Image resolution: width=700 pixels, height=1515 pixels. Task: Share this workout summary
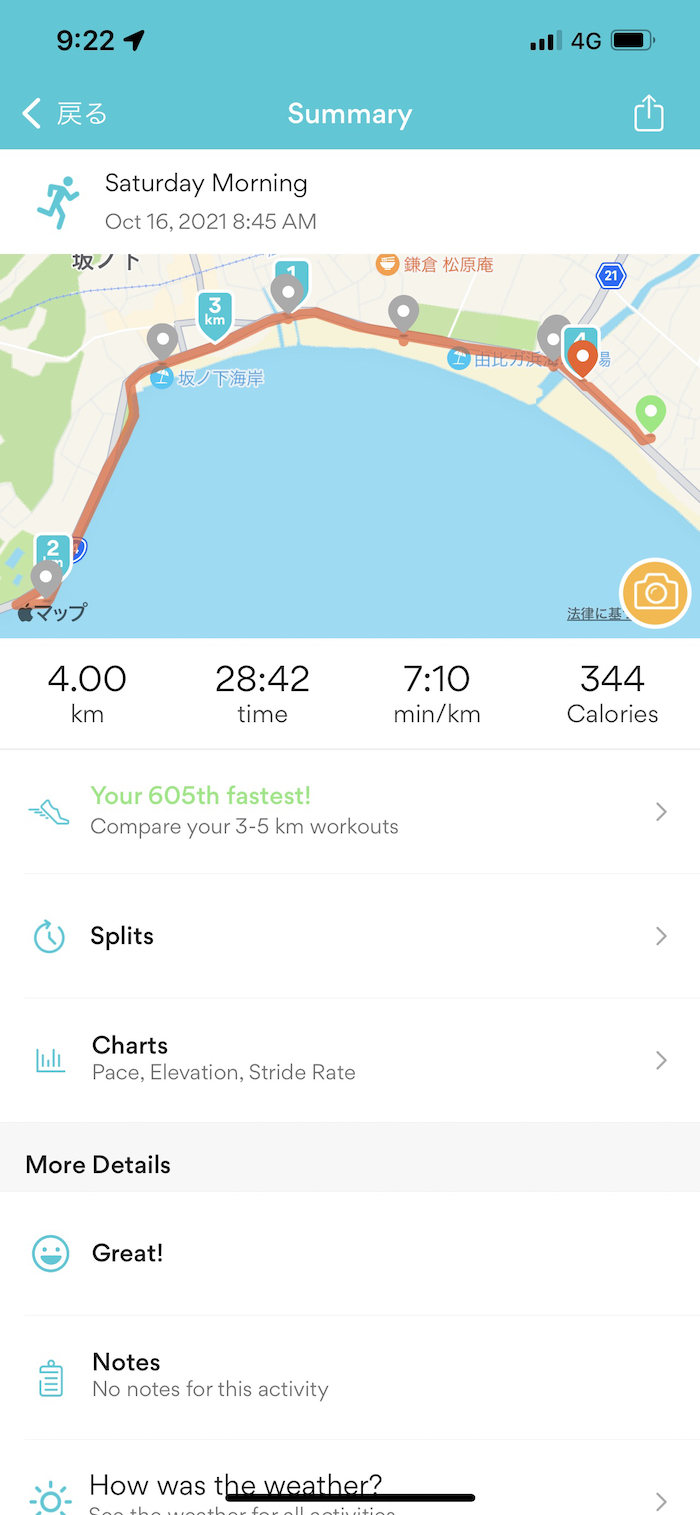(x=649, y=113)
